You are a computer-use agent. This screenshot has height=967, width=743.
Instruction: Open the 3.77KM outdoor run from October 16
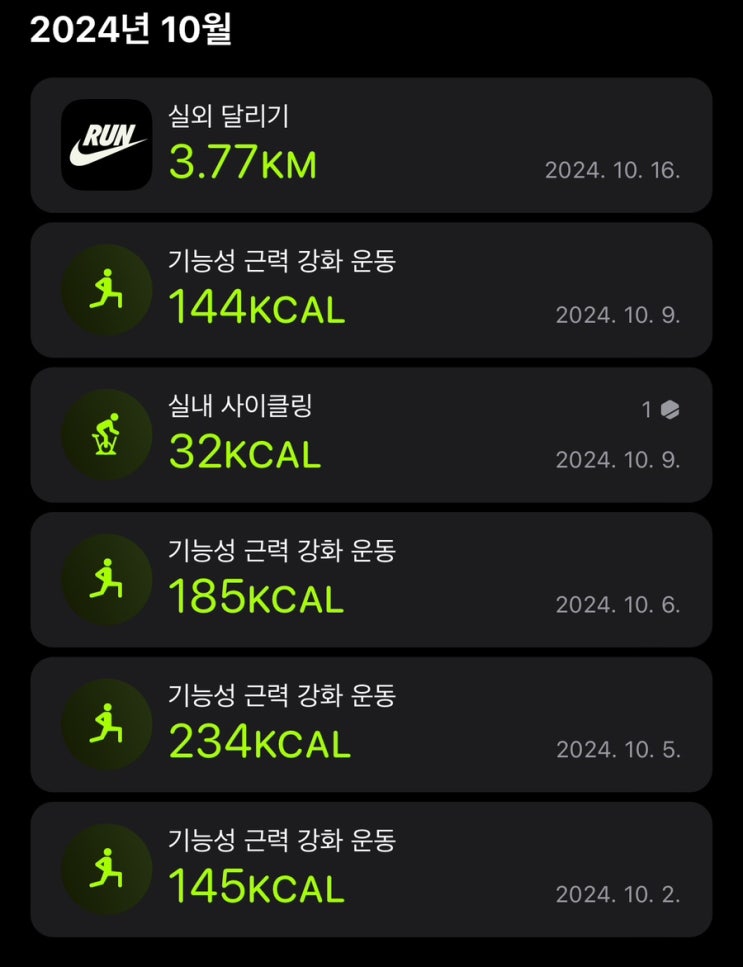(x=371, y=145)
